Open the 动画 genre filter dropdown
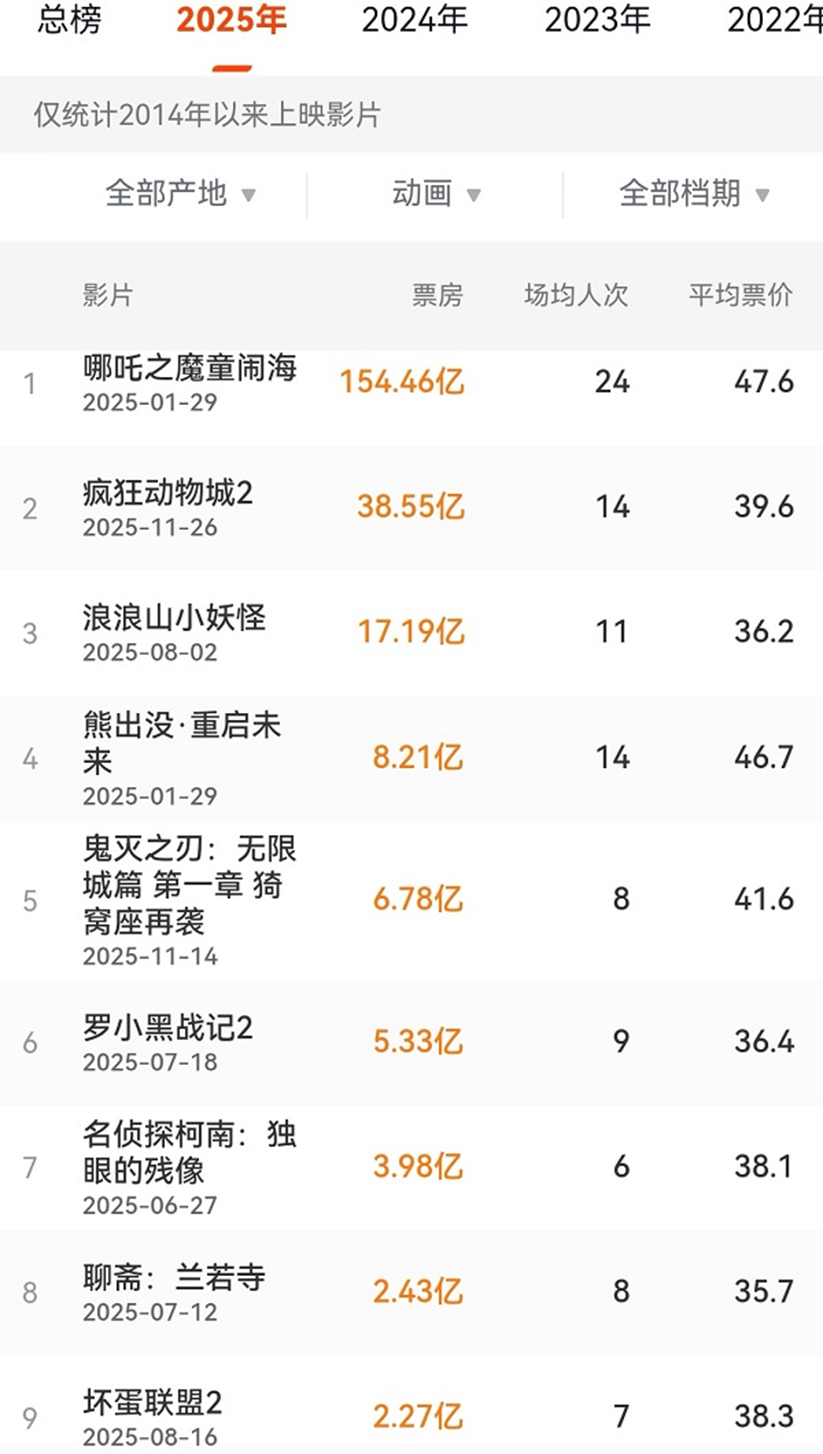The image size is (823, 1454). point(436,194)
